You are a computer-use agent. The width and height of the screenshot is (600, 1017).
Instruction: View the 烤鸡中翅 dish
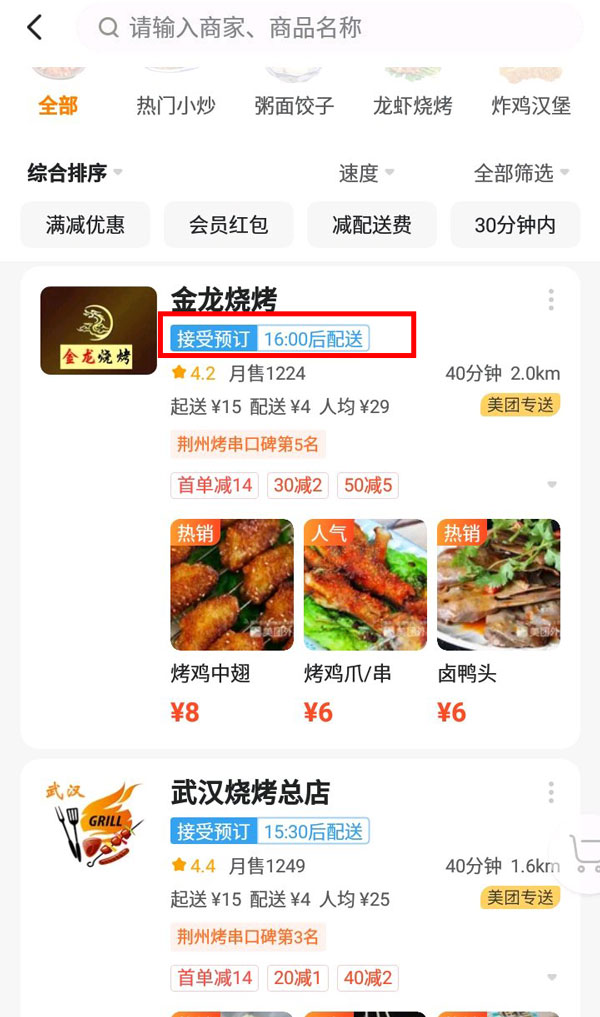point(232,585)
